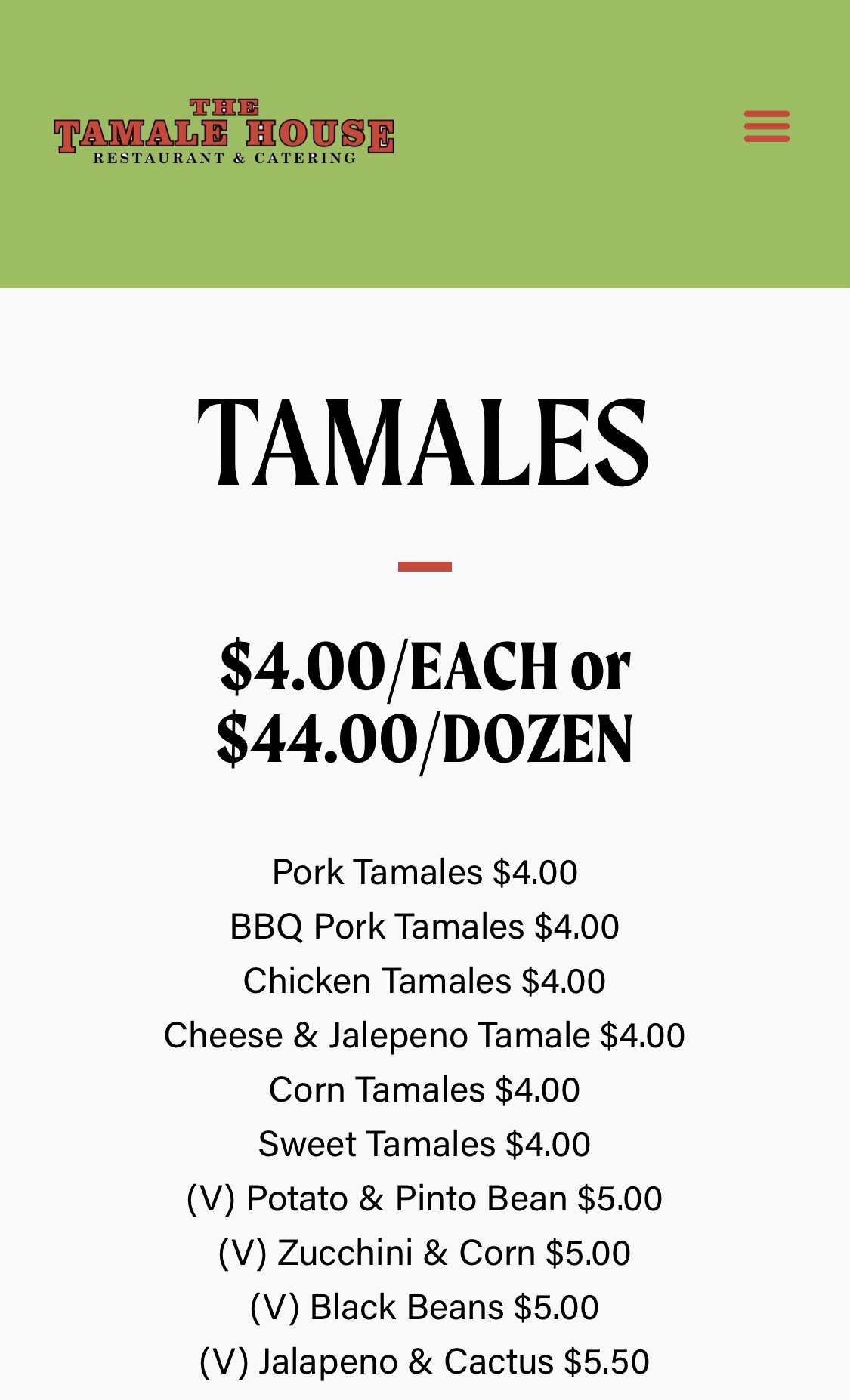Image resolution: width=850 pixels, height=1400 pixels.
Task: Open the hamburger navigation menu
Action: click(x=766, y=127)
